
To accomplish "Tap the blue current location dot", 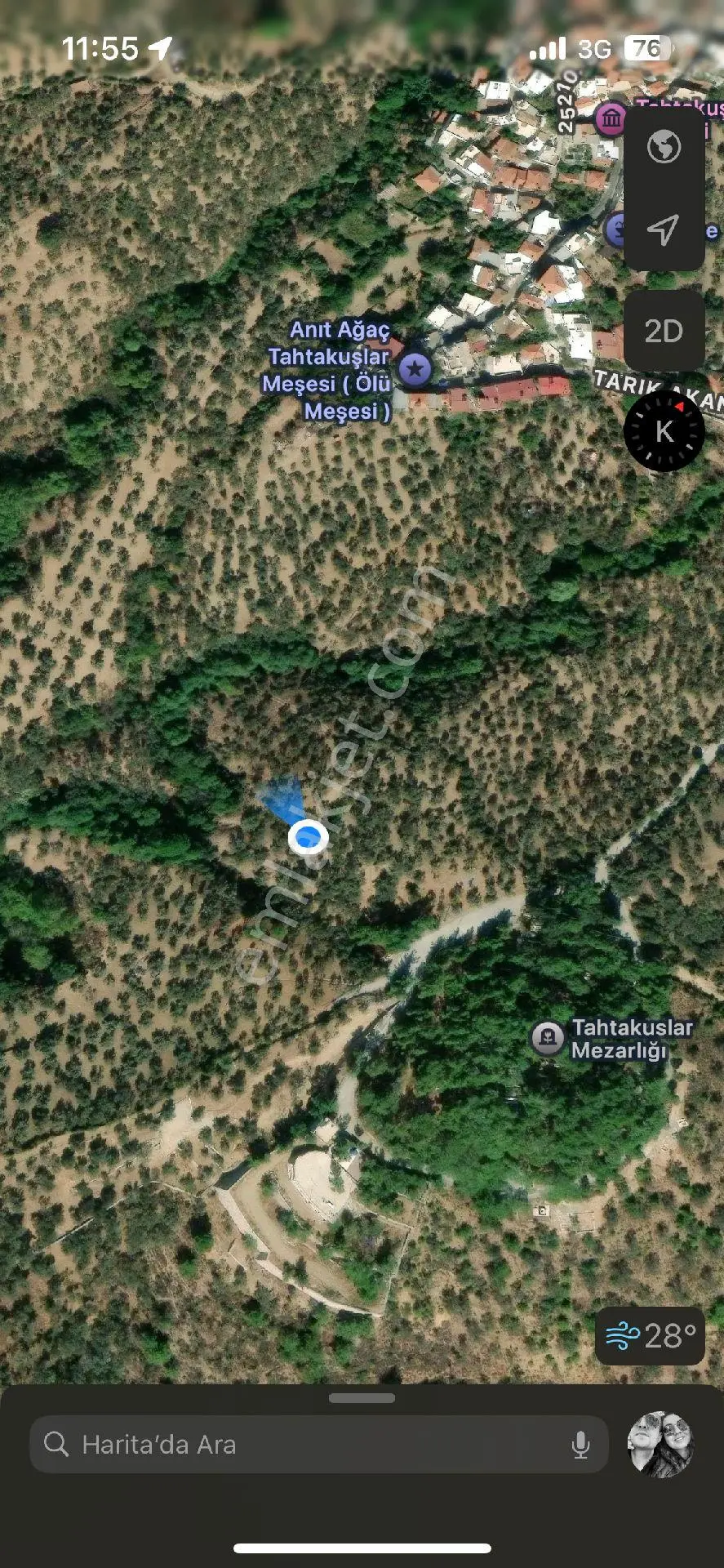I will (x=309, y=837).
